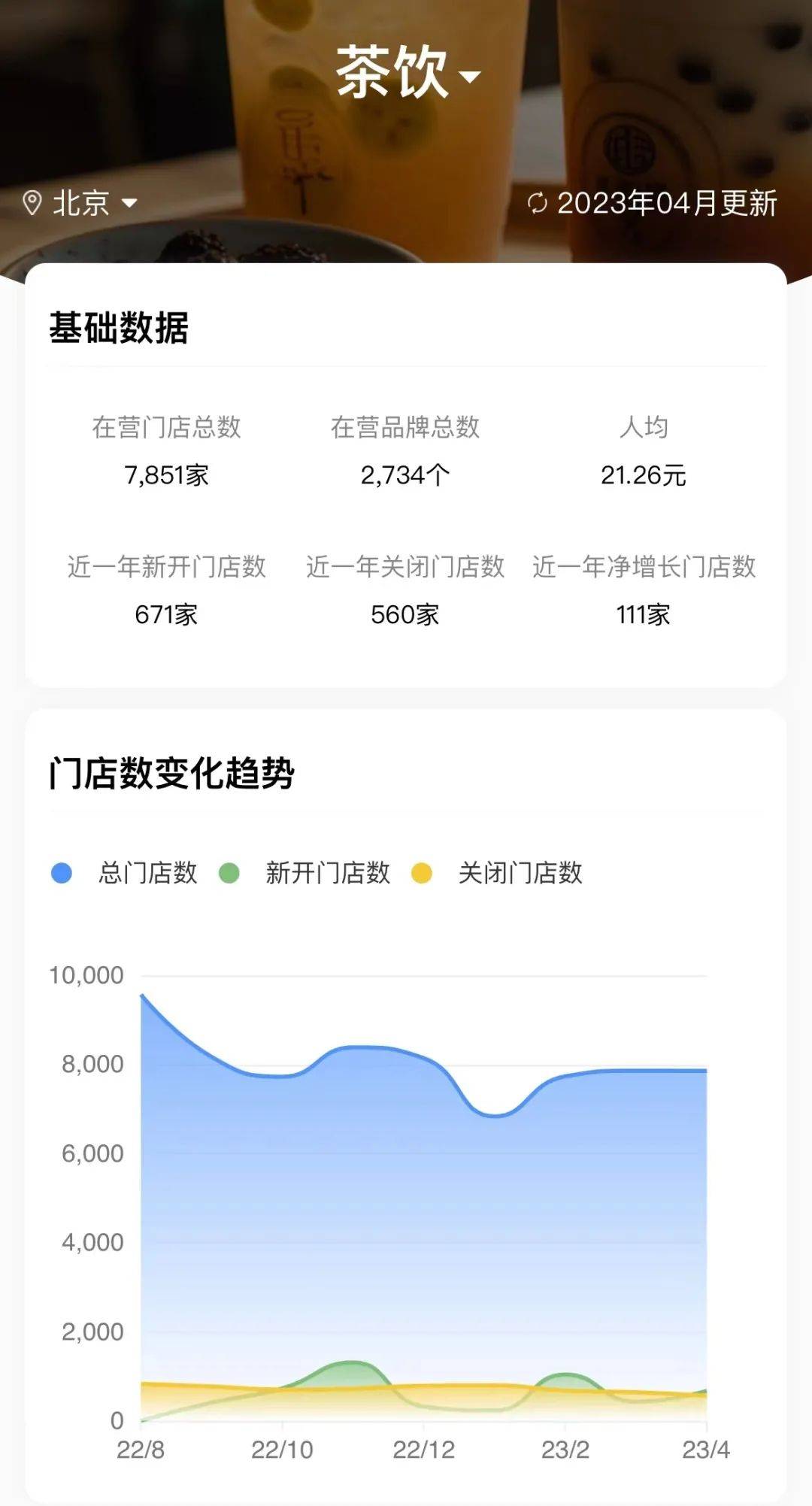812x1506 pixels.
Task: Toggle the 关闭门店数 series in the chart legend
Action: (x=497, y=873)
